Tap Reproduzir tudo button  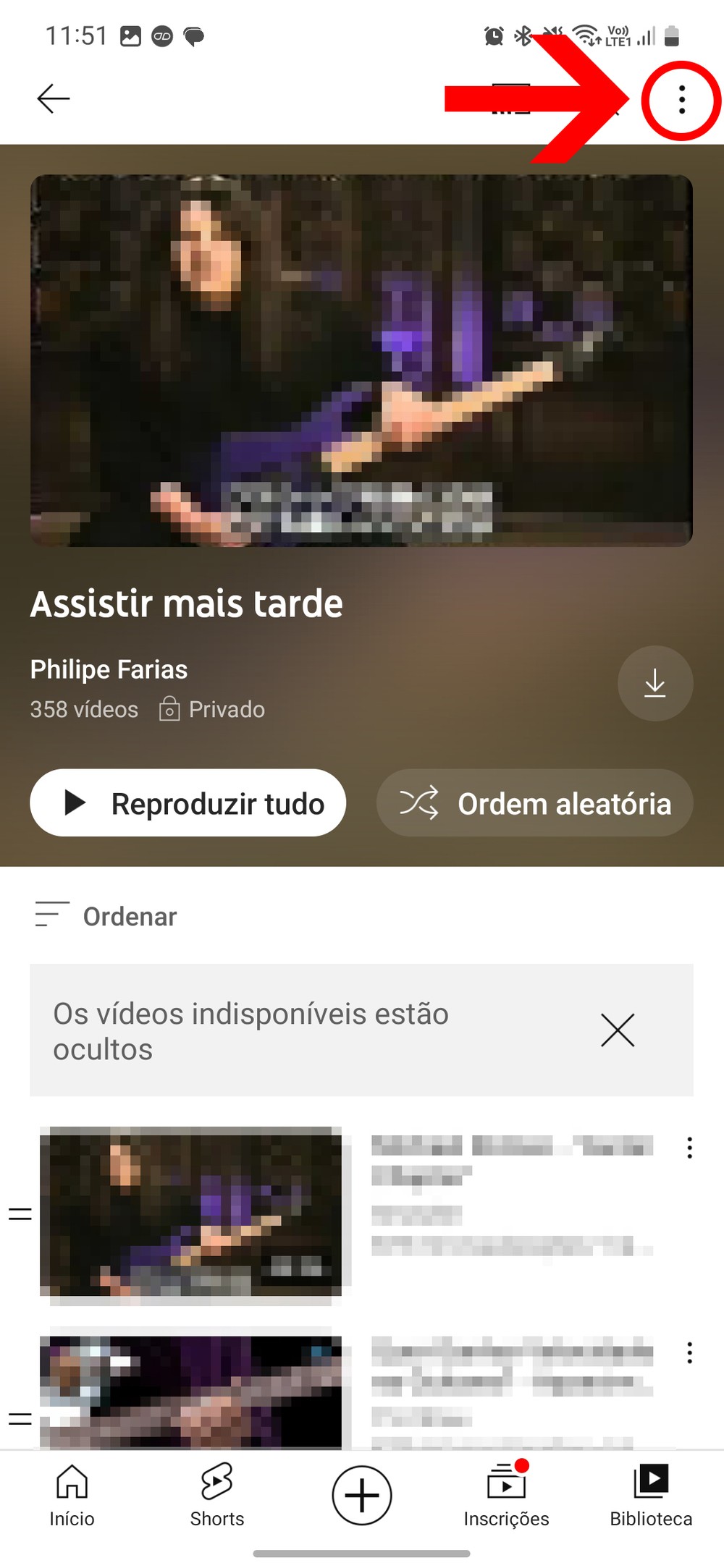pyautogui.click(x=188, y=802)
